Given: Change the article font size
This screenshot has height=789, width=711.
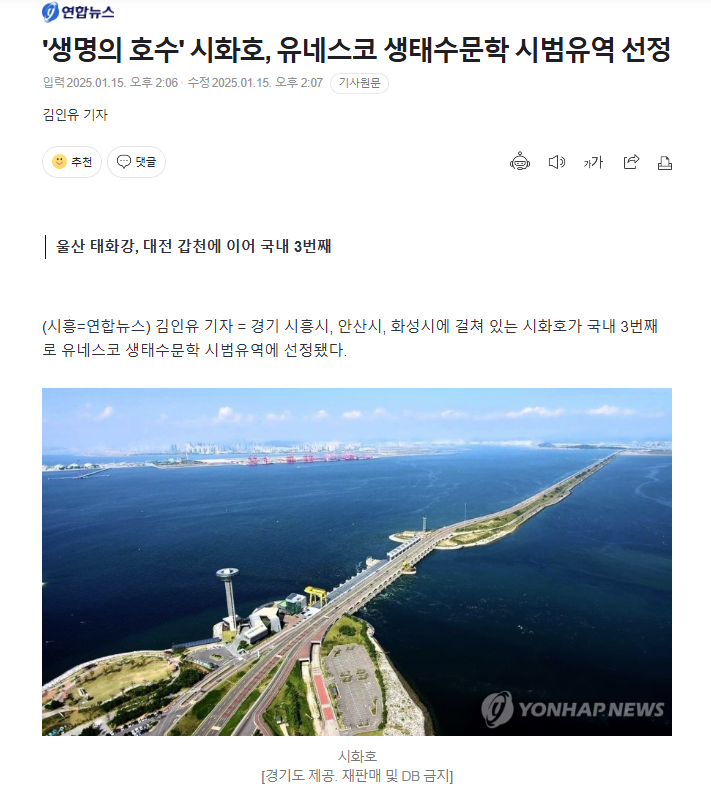Looking at the screenshot, I should coord(593,162).
